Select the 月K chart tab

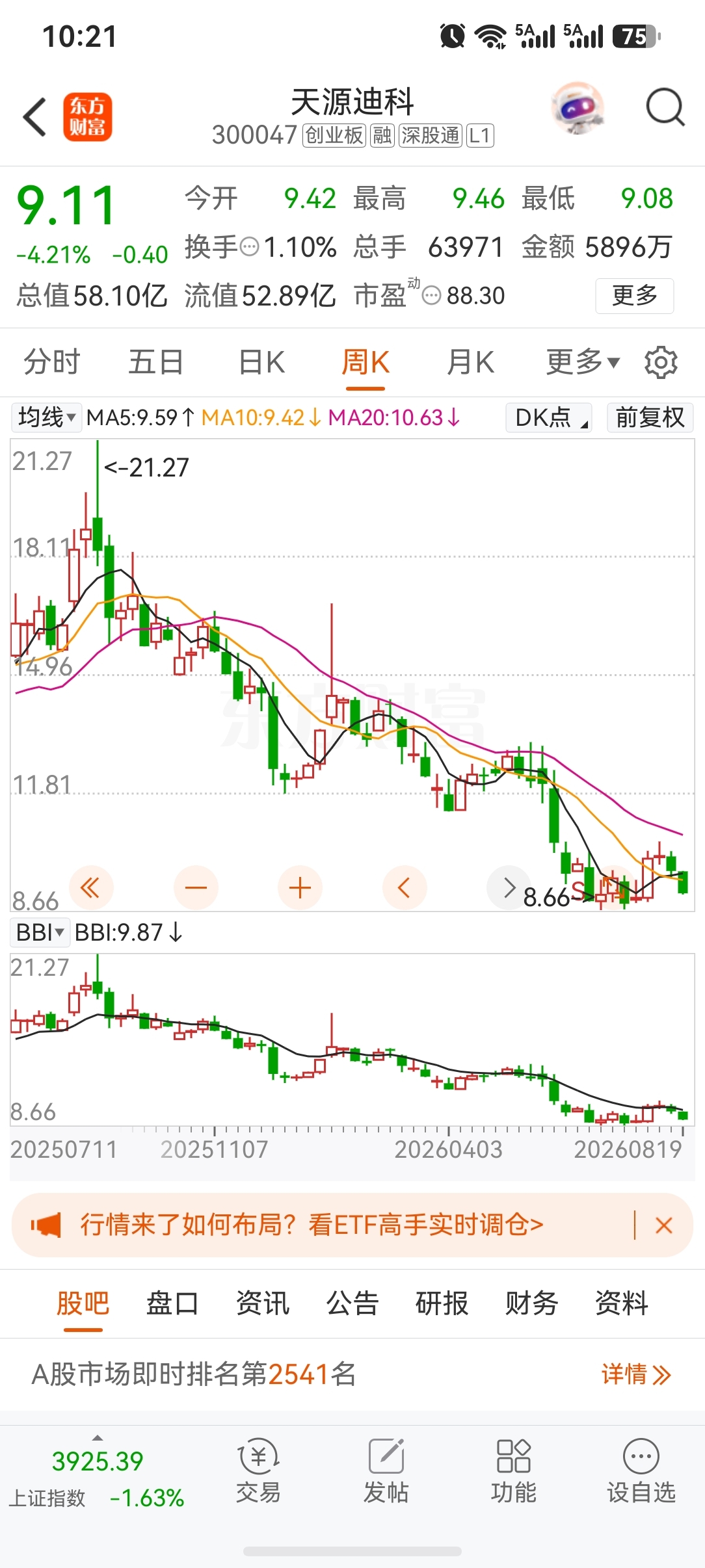(470, 362)
